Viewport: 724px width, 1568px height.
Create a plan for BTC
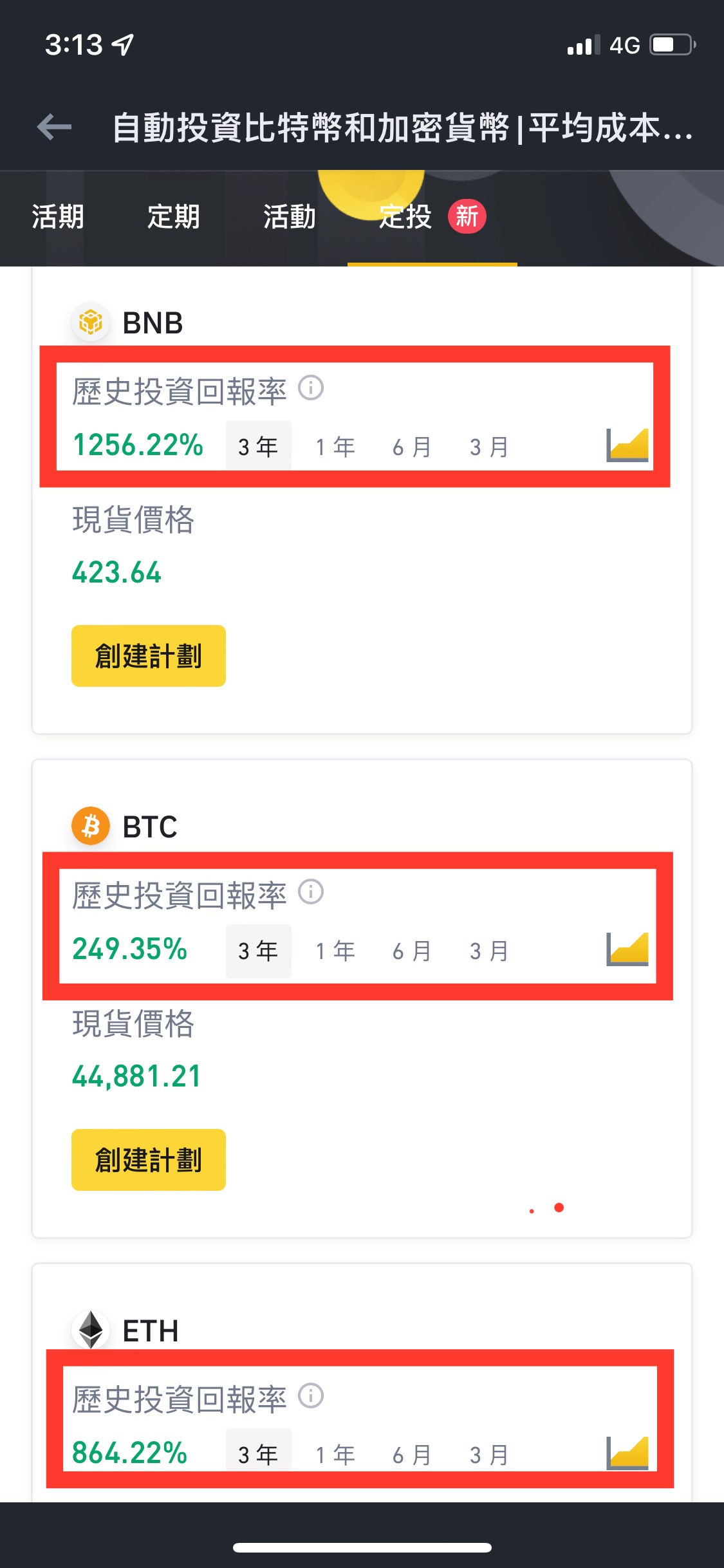149,1160
